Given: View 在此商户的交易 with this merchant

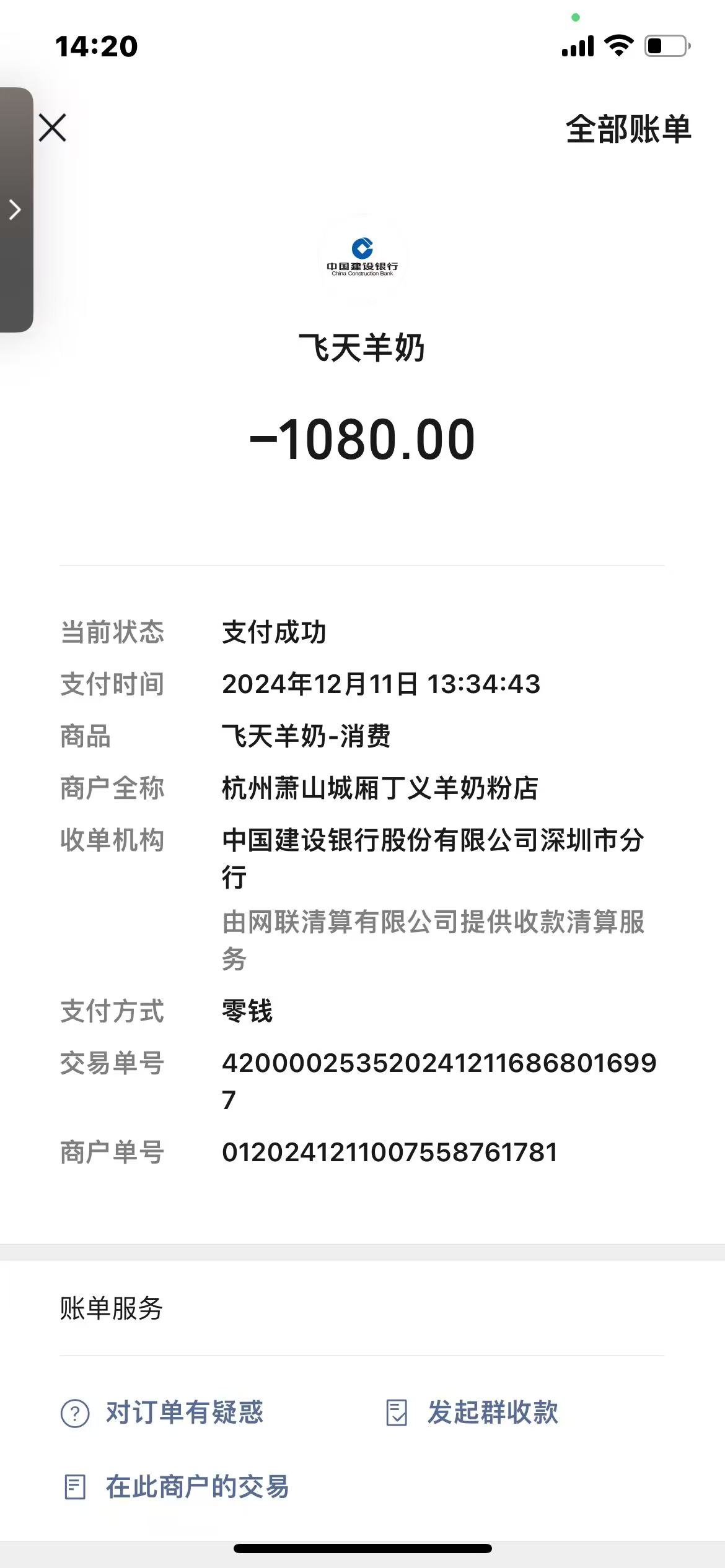Looking at the screenshot, I should (x=177, y=1486).
